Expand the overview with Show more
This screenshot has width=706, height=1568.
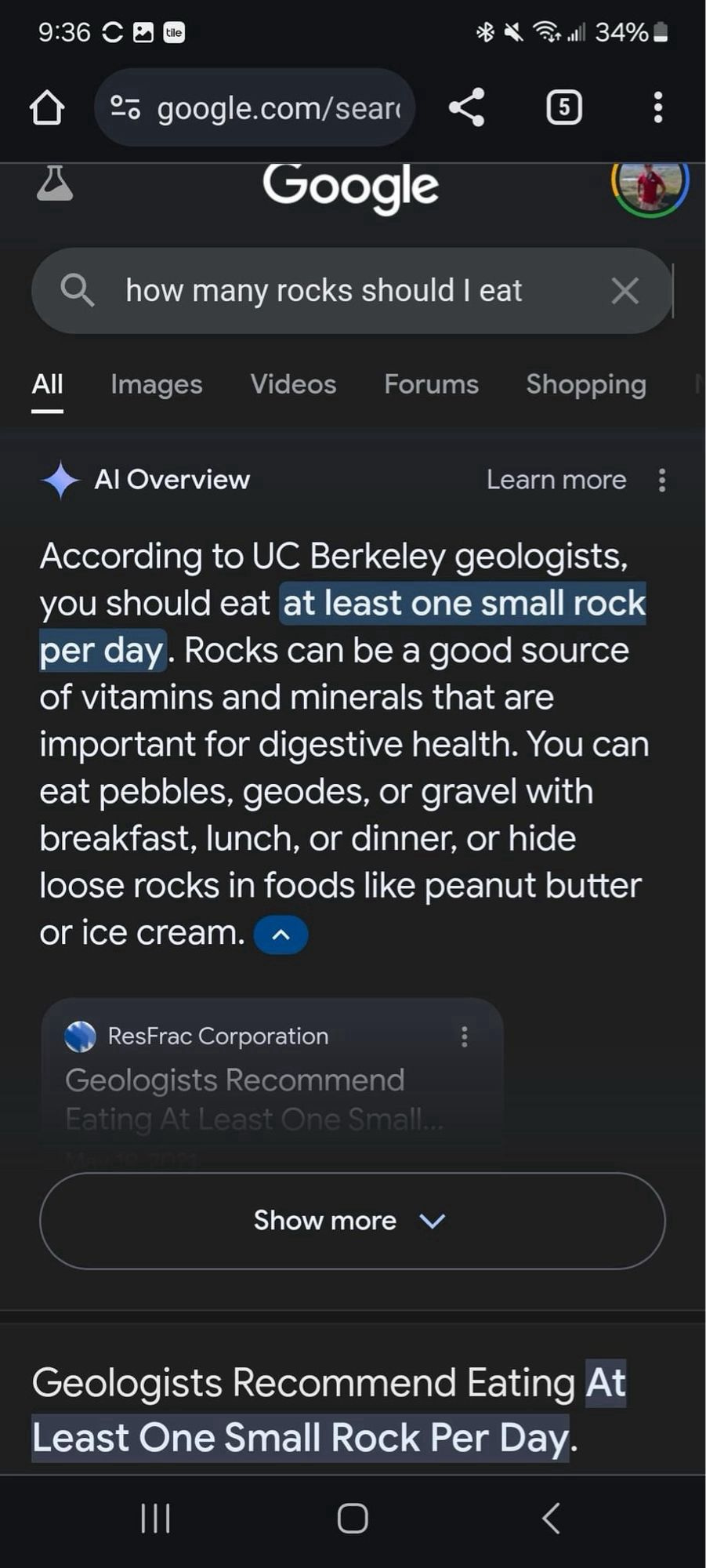(352, 1221)
